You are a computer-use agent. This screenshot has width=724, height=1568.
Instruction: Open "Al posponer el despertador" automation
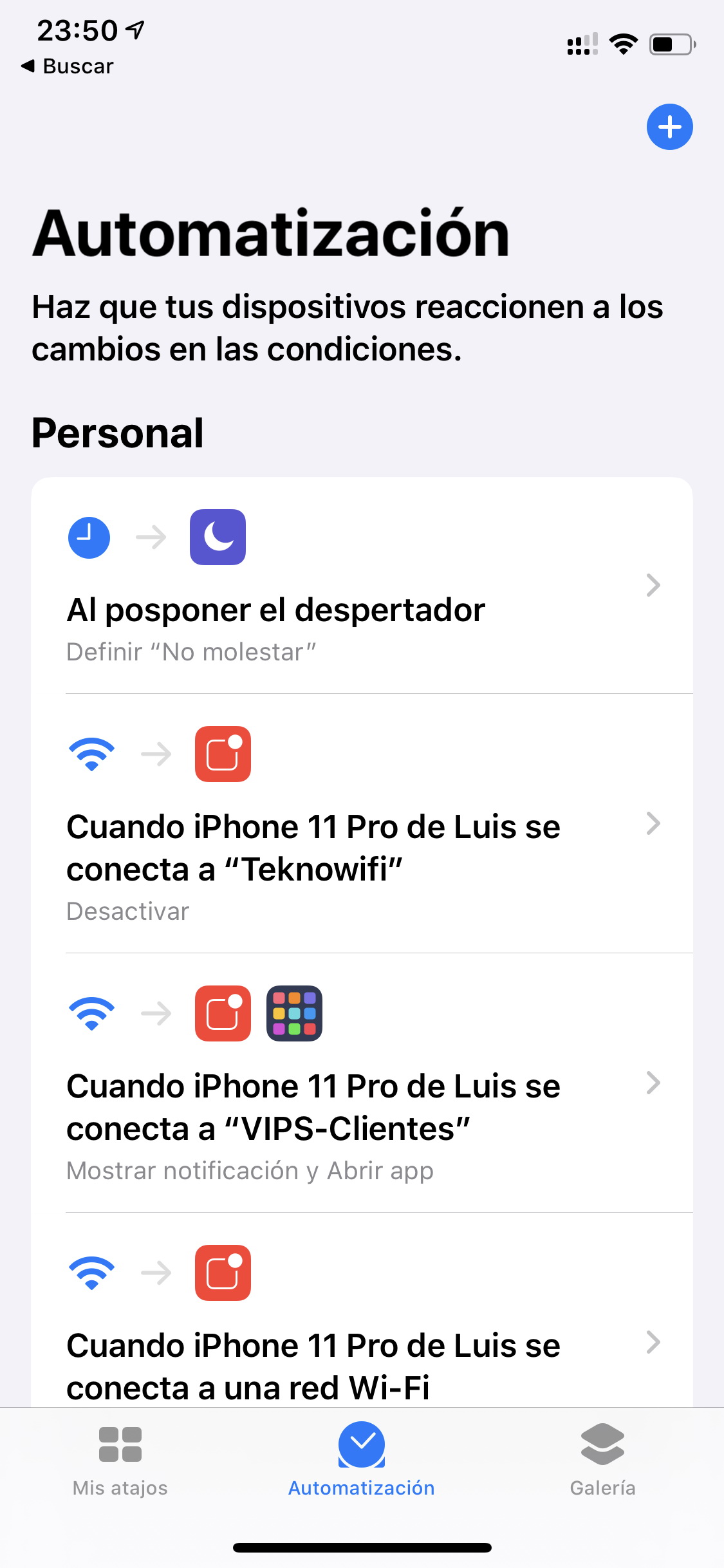point(362,586)
